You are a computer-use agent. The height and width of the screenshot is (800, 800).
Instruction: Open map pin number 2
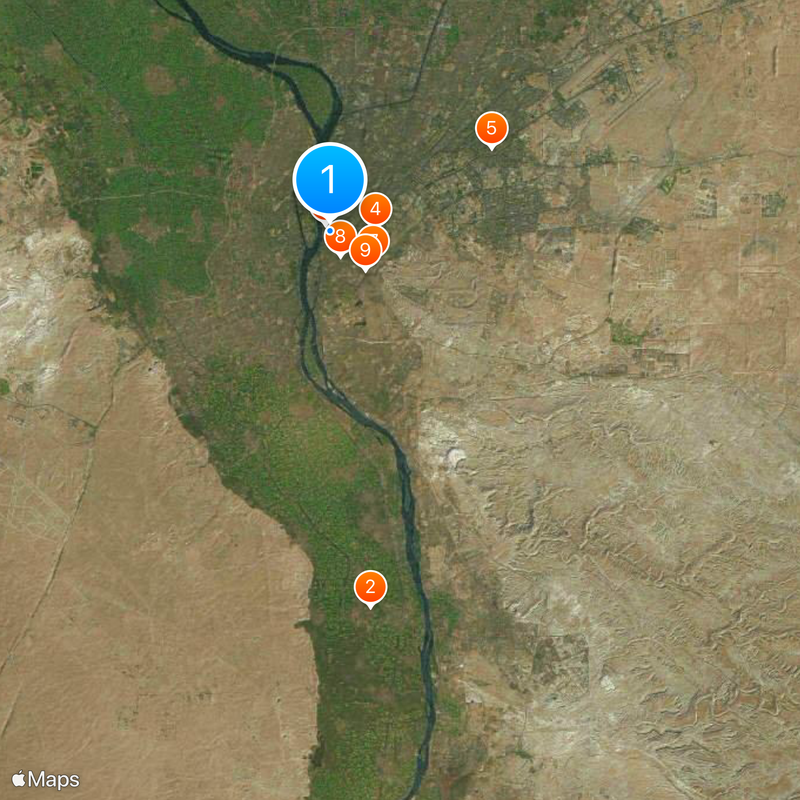(x=370, y=587)
